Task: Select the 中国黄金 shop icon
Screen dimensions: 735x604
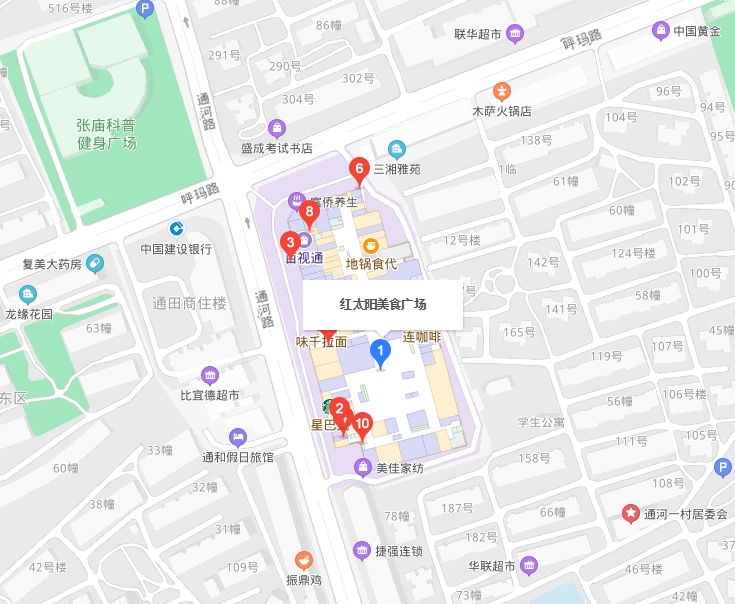Action: pos(660,31)
